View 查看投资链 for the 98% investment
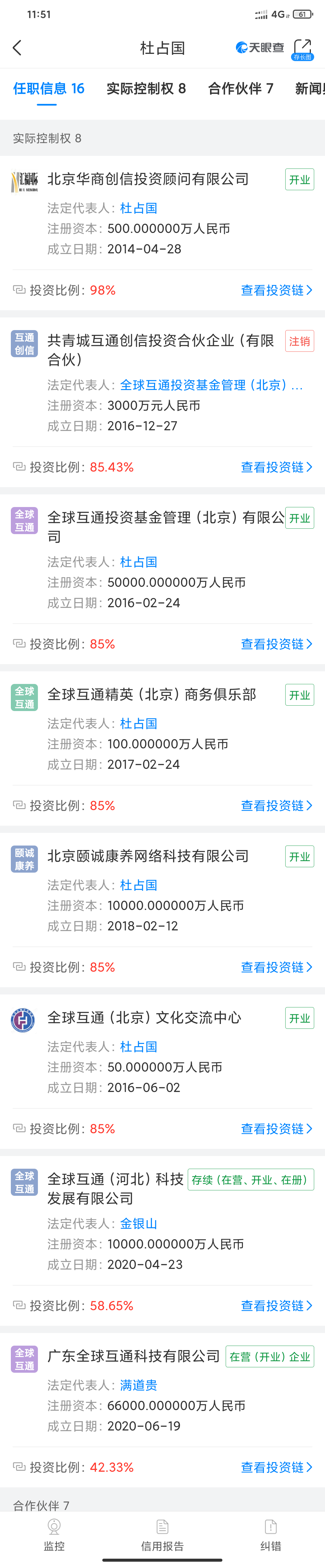This screenshot has height=1568, width=325. [276, 290]
